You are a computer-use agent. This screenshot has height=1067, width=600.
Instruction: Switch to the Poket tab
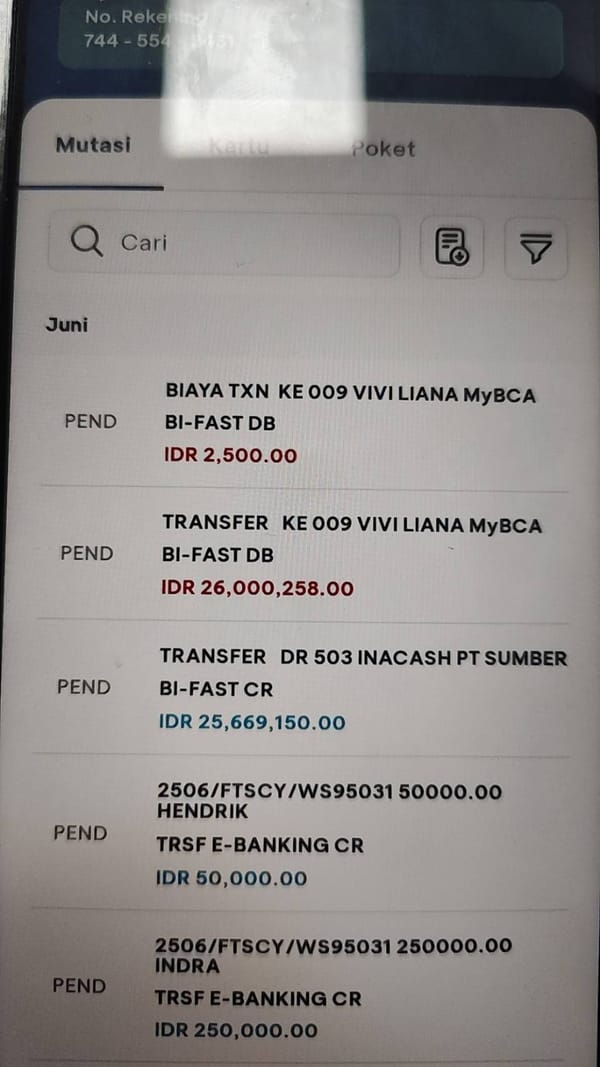[x=383, y=149]
